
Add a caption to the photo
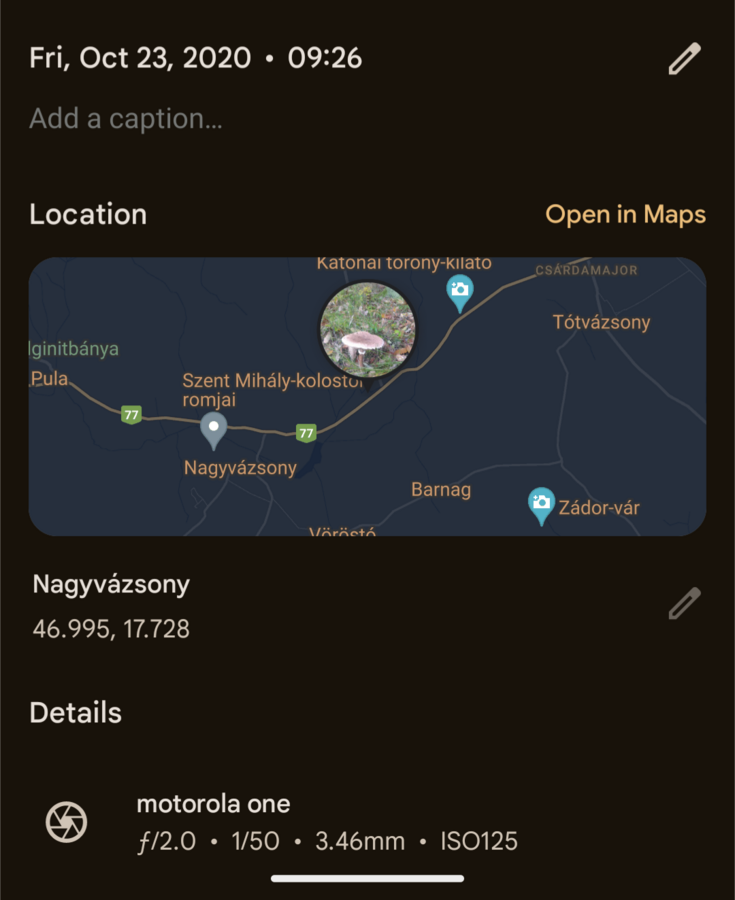click(126, 119)
